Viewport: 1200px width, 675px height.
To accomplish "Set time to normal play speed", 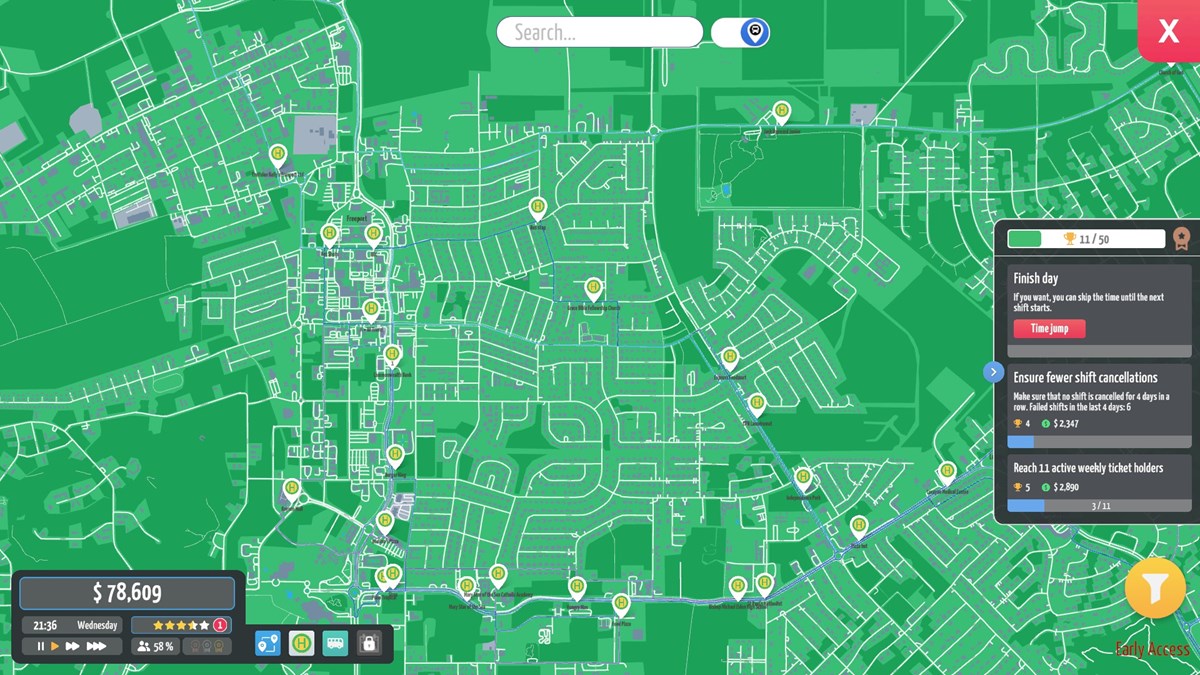I will click(x=56, y=647).
